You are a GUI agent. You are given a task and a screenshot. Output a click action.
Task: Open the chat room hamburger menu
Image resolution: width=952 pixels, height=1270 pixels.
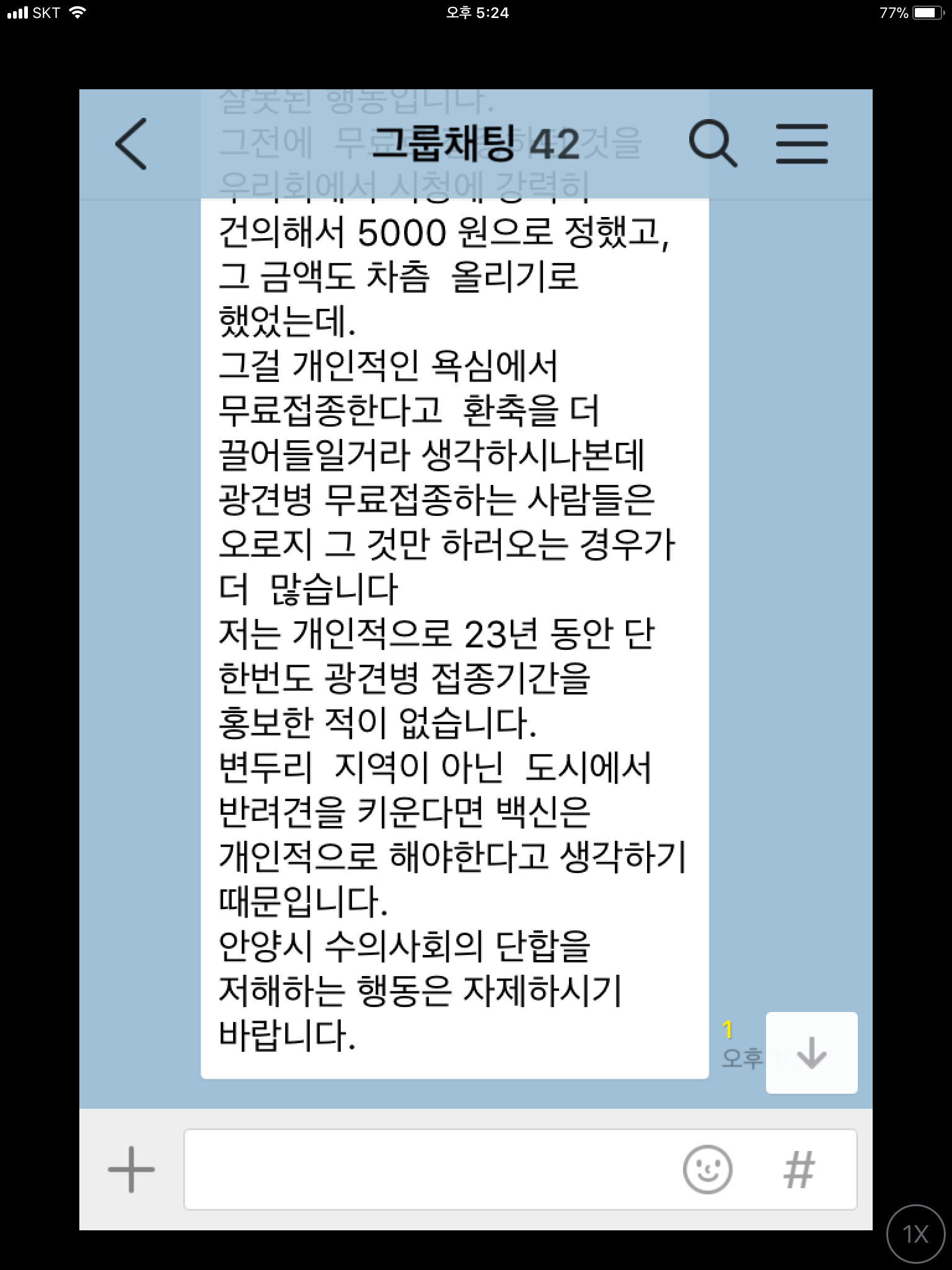pos(801,144)
